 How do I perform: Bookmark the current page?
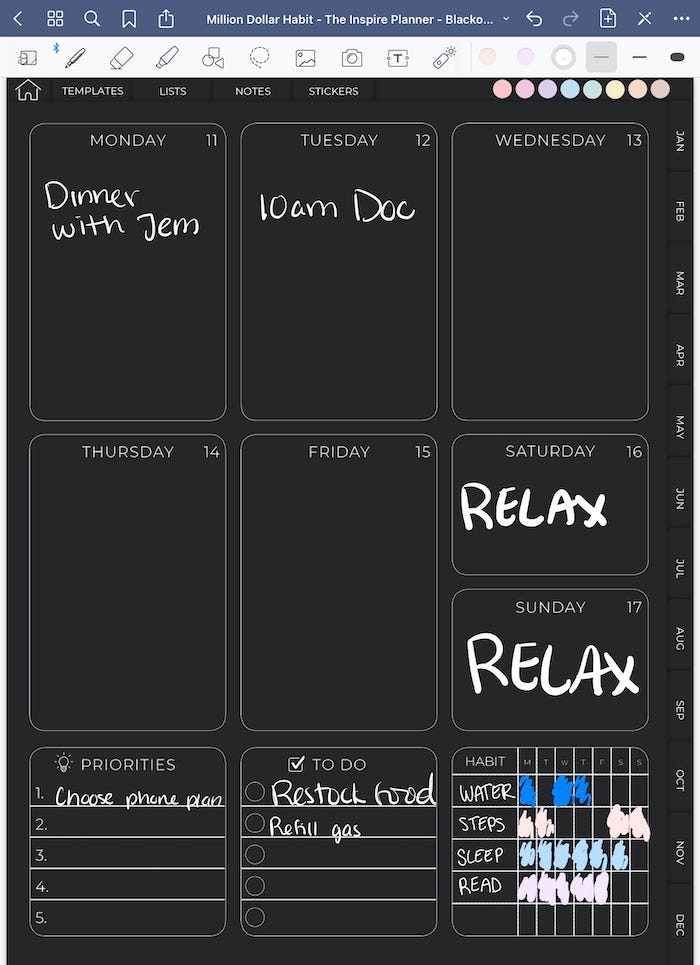click(x=129, y=19)
